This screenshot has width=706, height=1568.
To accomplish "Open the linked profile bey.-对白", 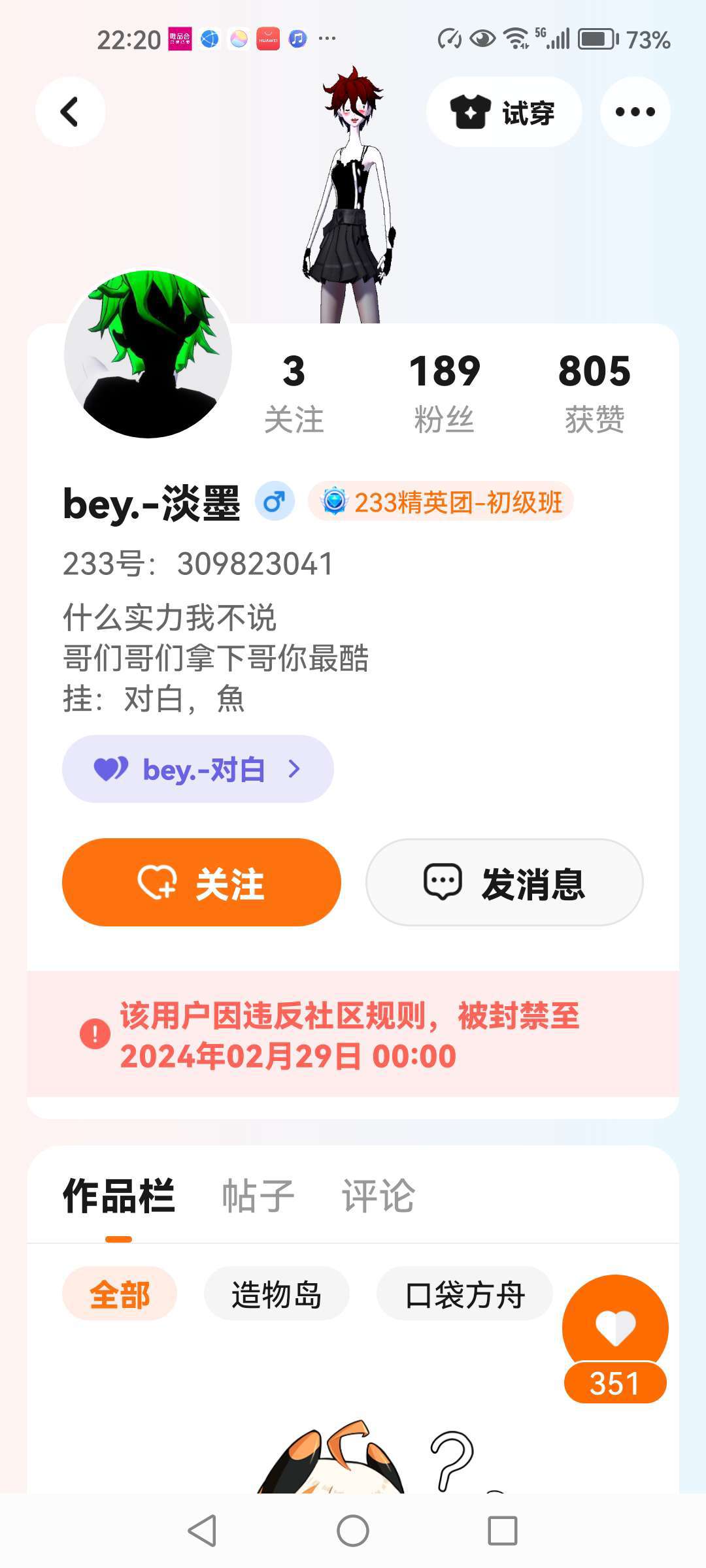I will (197, 769).
